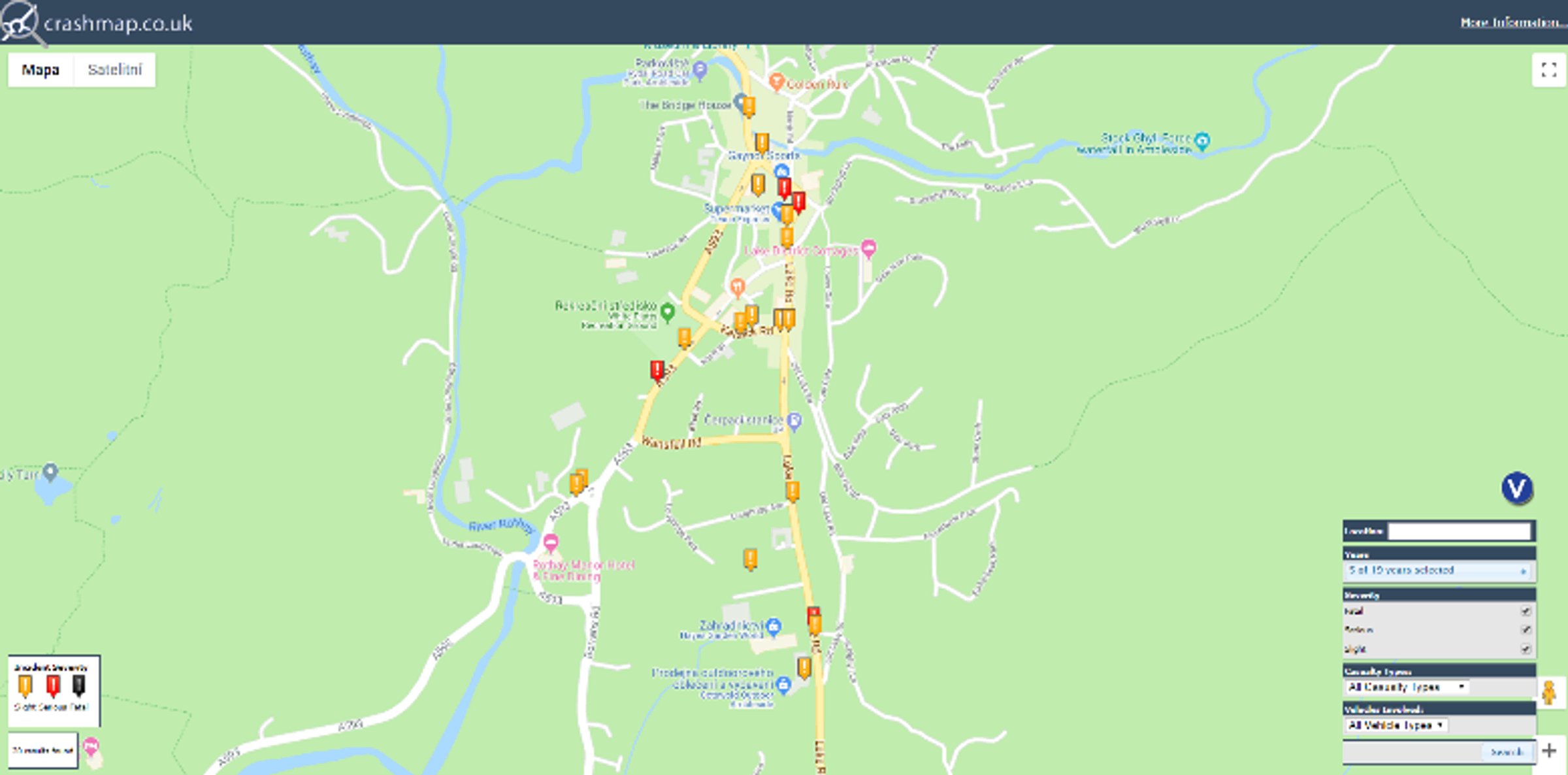Open the serious crash marker on the A591
This screenshot has width=1568, height=775.
coord(657,371)
